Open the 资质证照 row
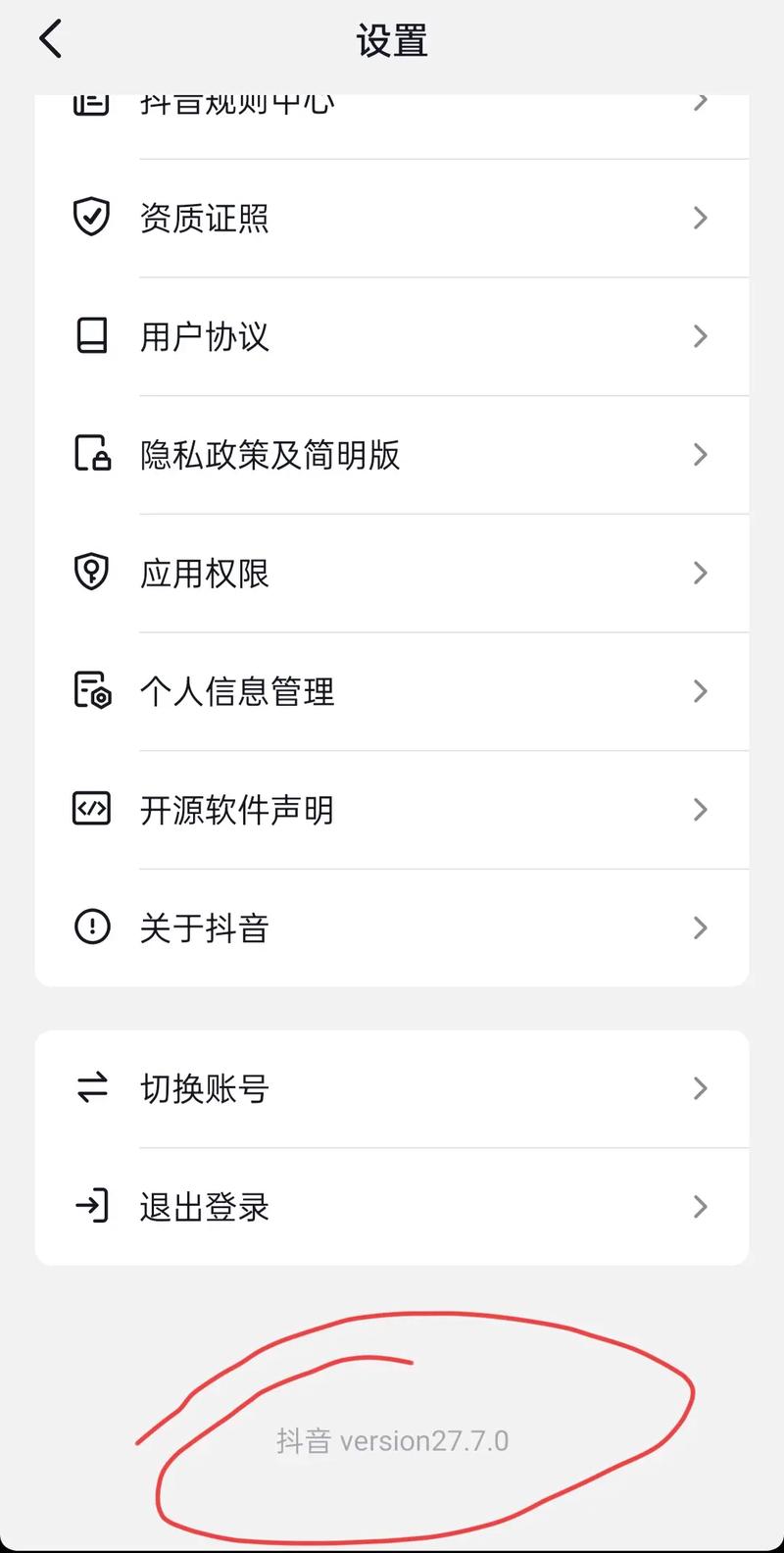Screen dimensions: 784x1553 click(392, 218)
